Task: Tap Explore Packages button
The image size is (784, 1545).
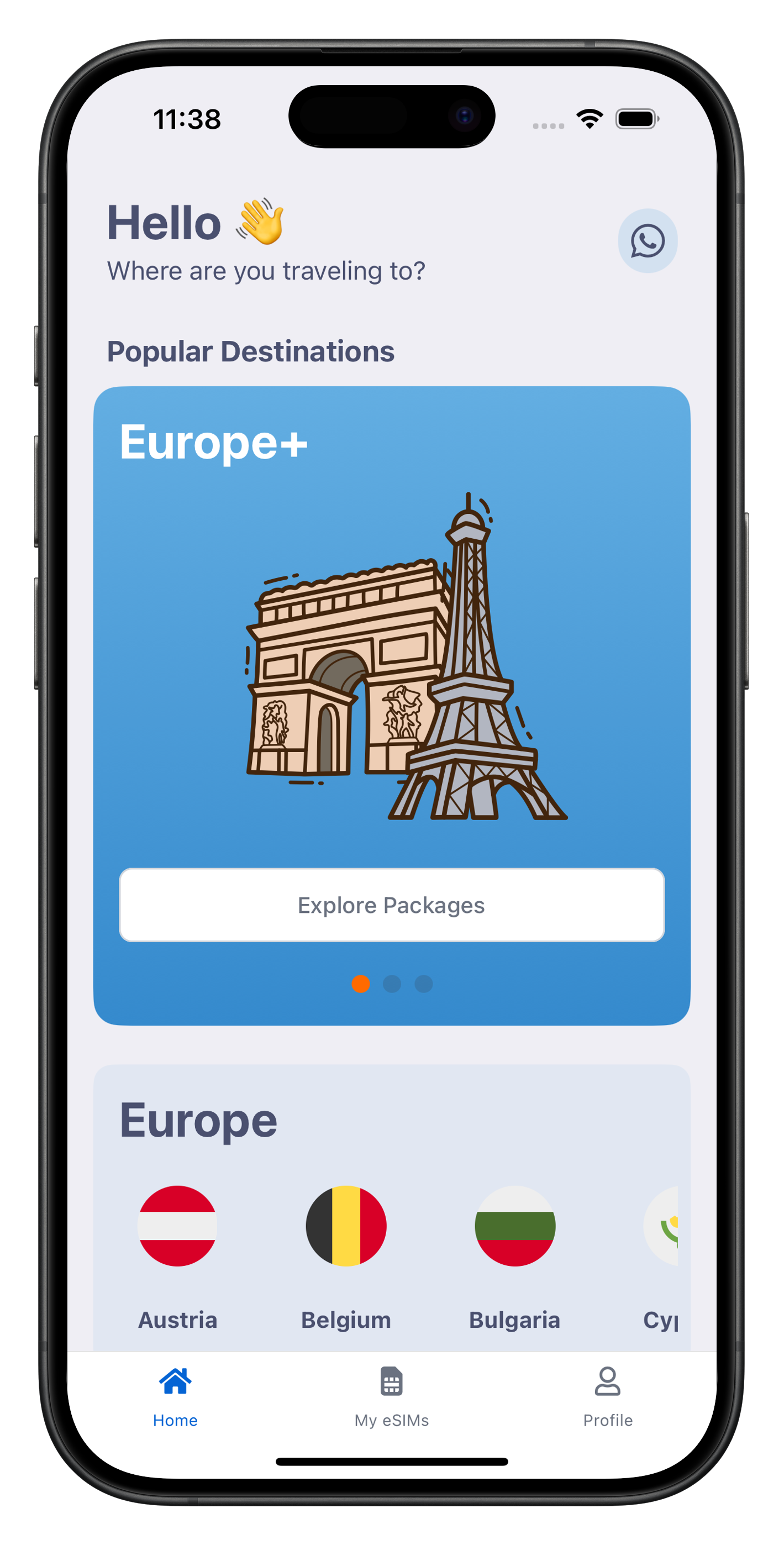Action: tap(392, 905)
